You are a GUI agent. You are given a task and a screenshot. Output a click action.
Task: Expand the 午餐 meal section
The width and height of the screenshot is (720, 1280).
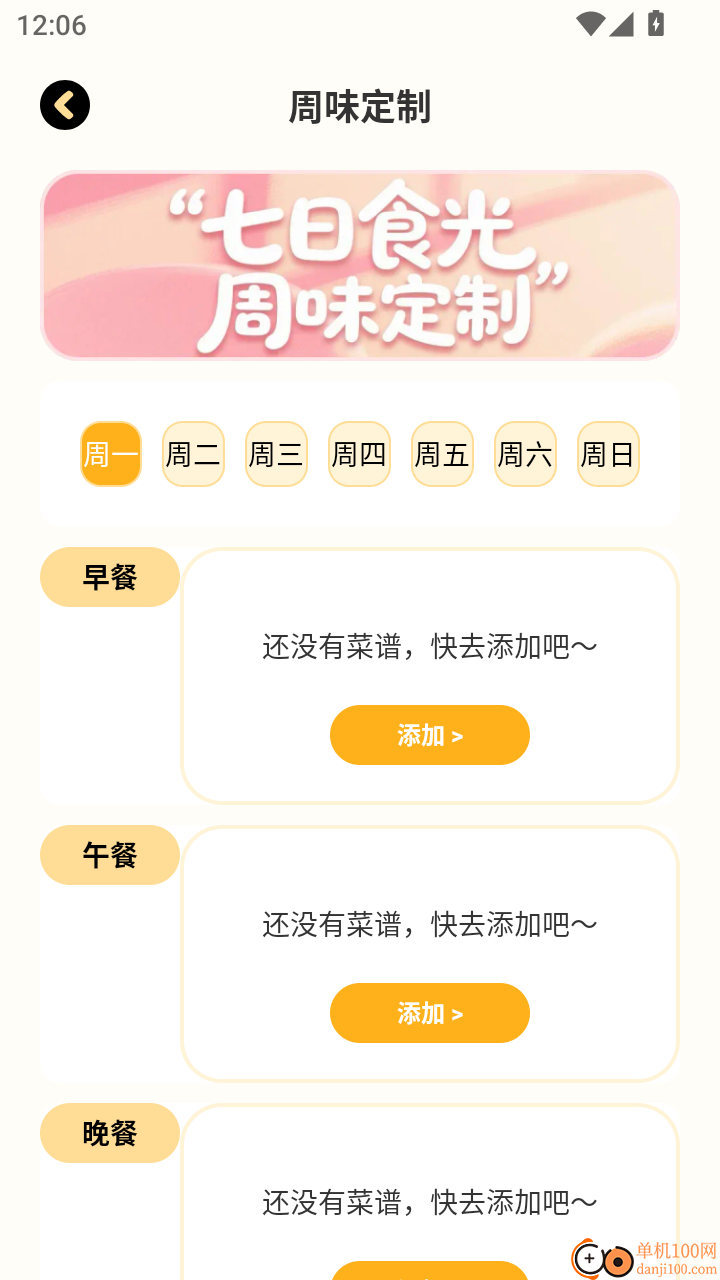110,855
